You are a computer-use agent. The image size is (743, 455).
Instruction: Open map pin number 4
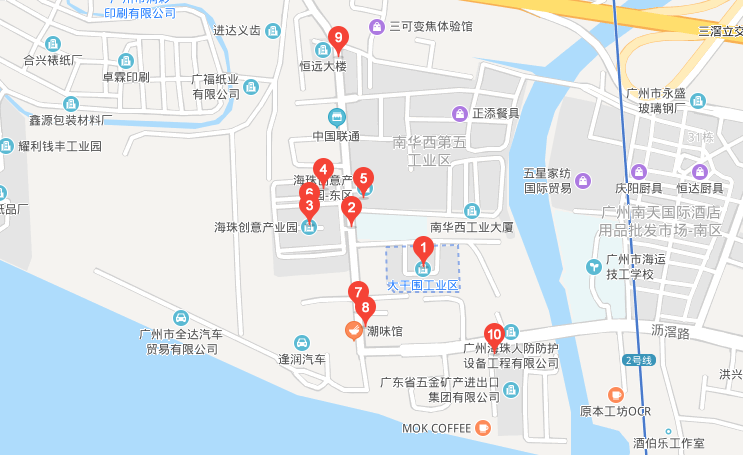point(323,169)
